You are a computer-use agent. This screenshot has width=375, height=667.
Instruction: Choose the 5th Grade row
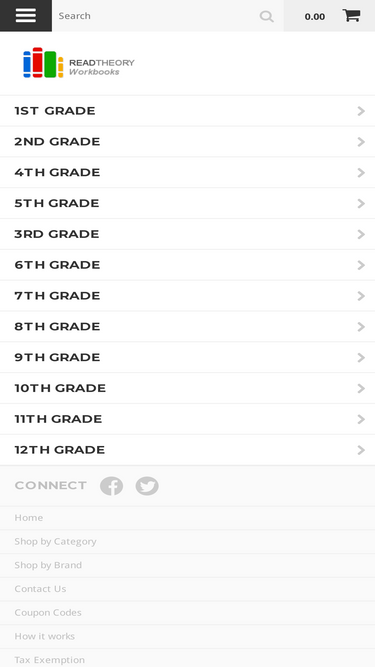click(x=188, y=203)
